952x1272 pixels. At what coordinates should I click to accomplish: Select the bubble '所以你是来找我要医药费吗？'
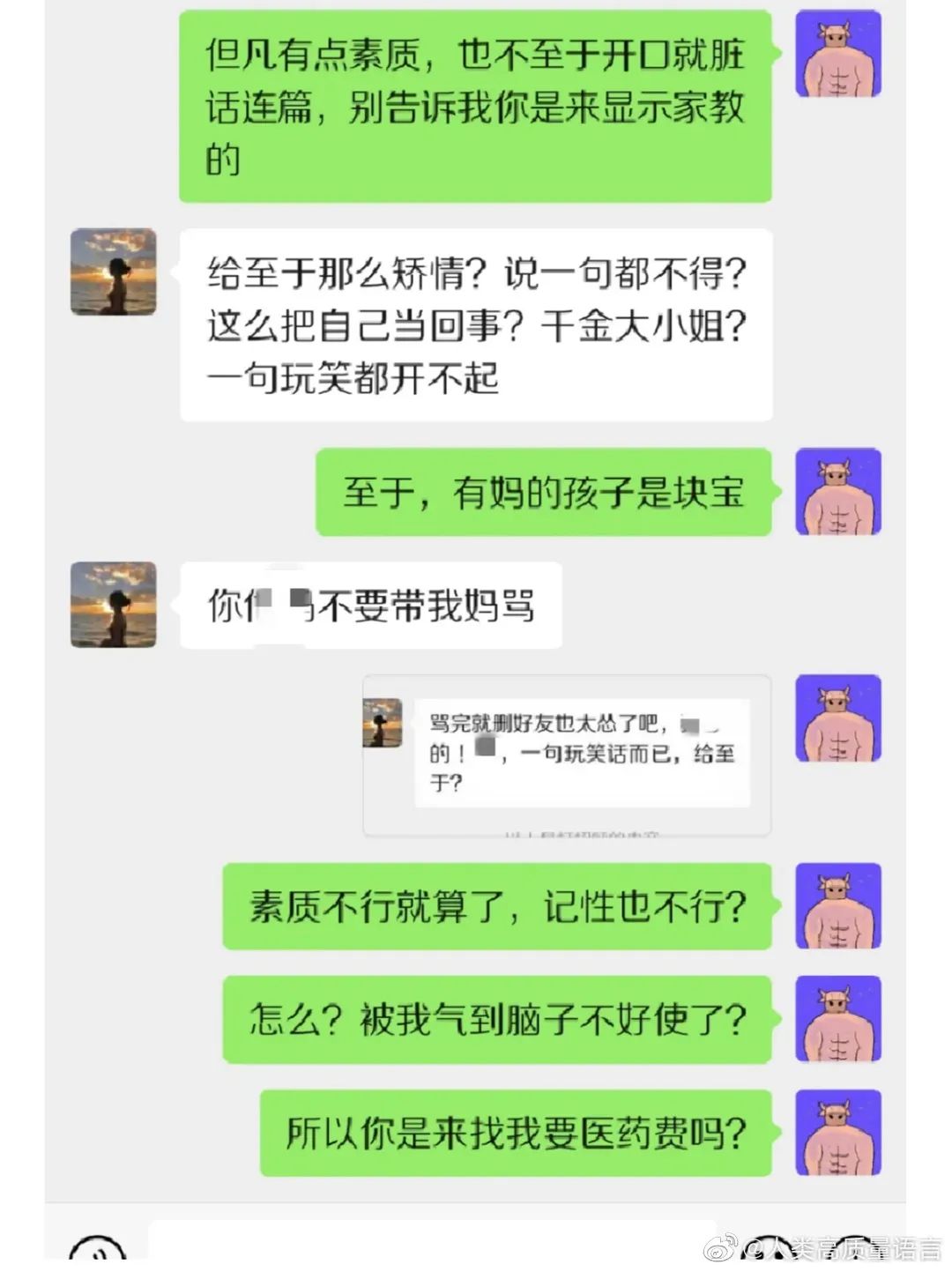tap(516, 1134)
